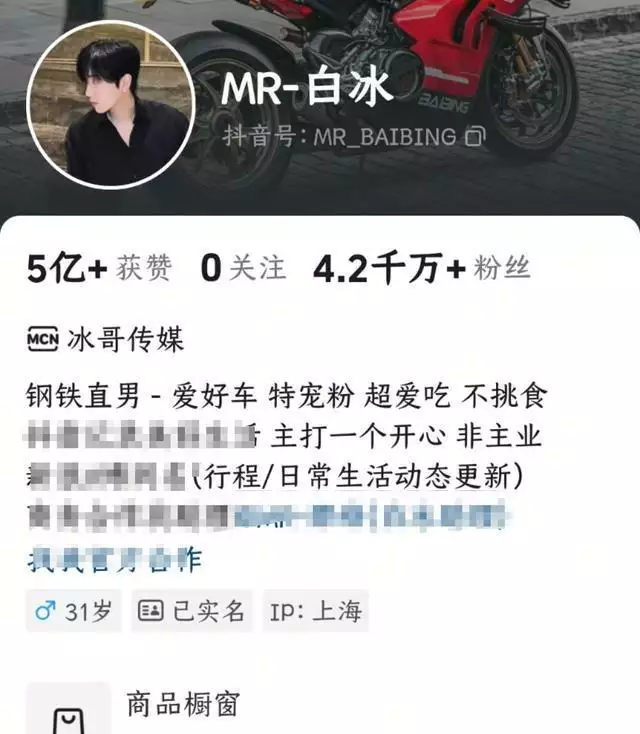640x734 pixels.
Task: Open the 商品橱窗 shop showcase
Action: (x=182, y=704)
